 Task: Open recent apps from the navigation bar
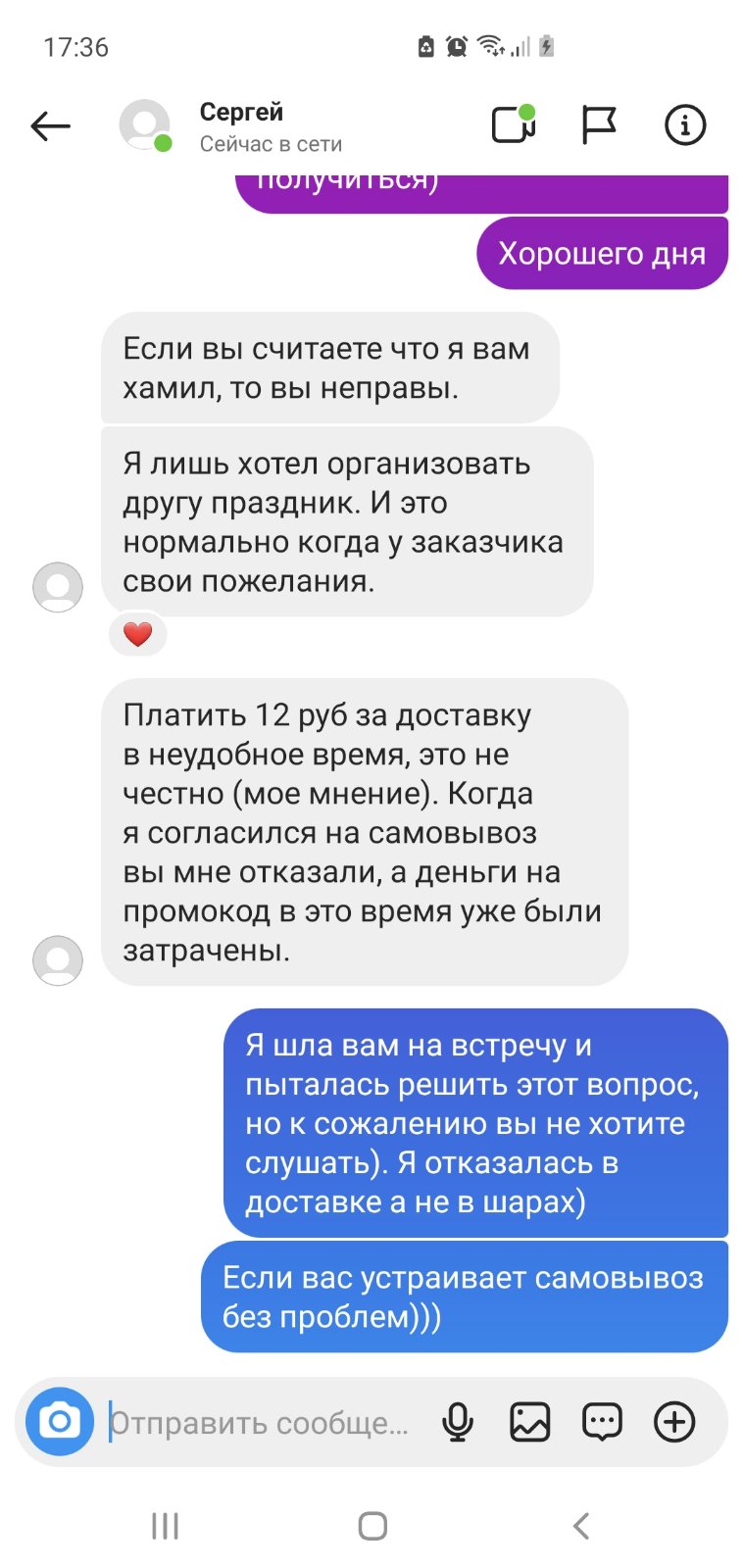tap(165, 1526)
